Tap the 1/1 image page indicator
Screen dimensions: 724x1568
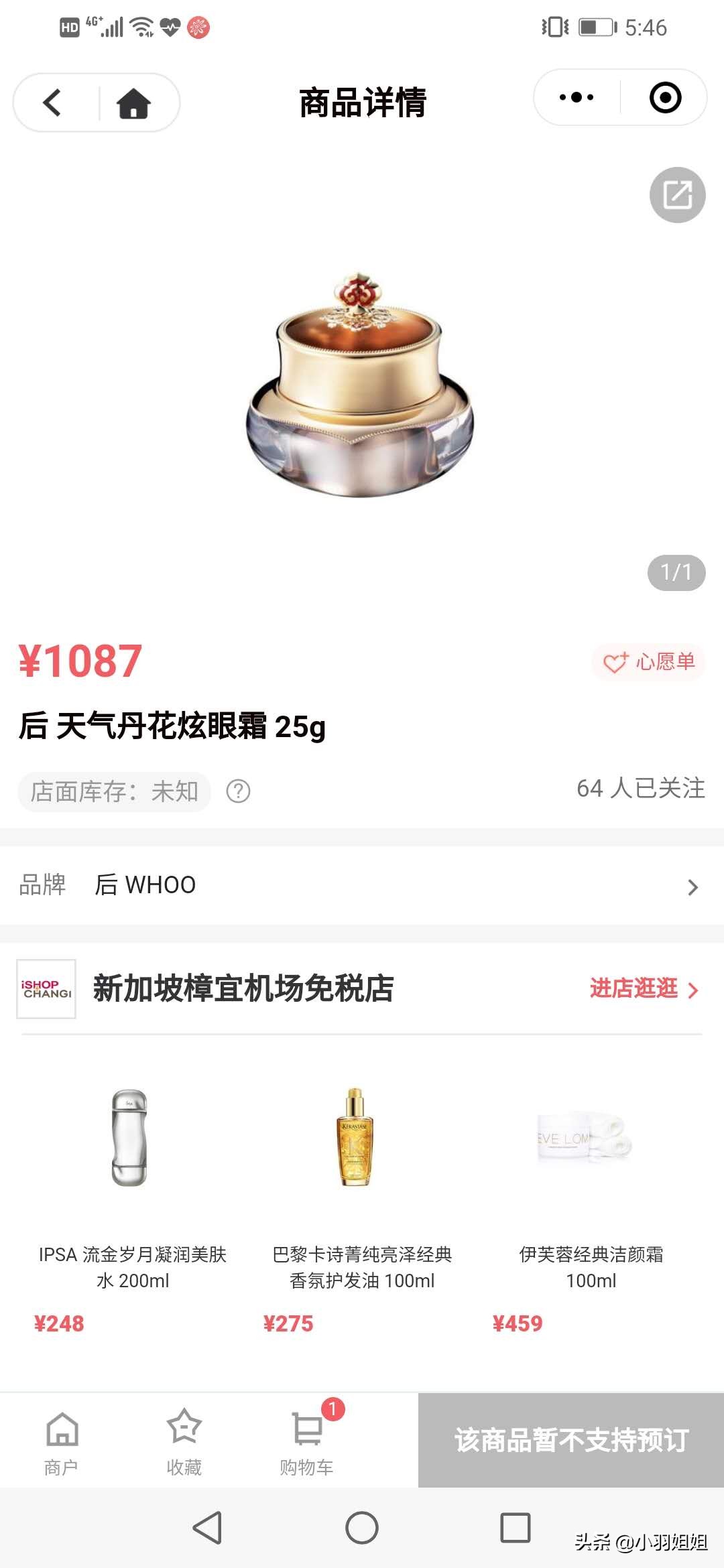tap(676, 573)
